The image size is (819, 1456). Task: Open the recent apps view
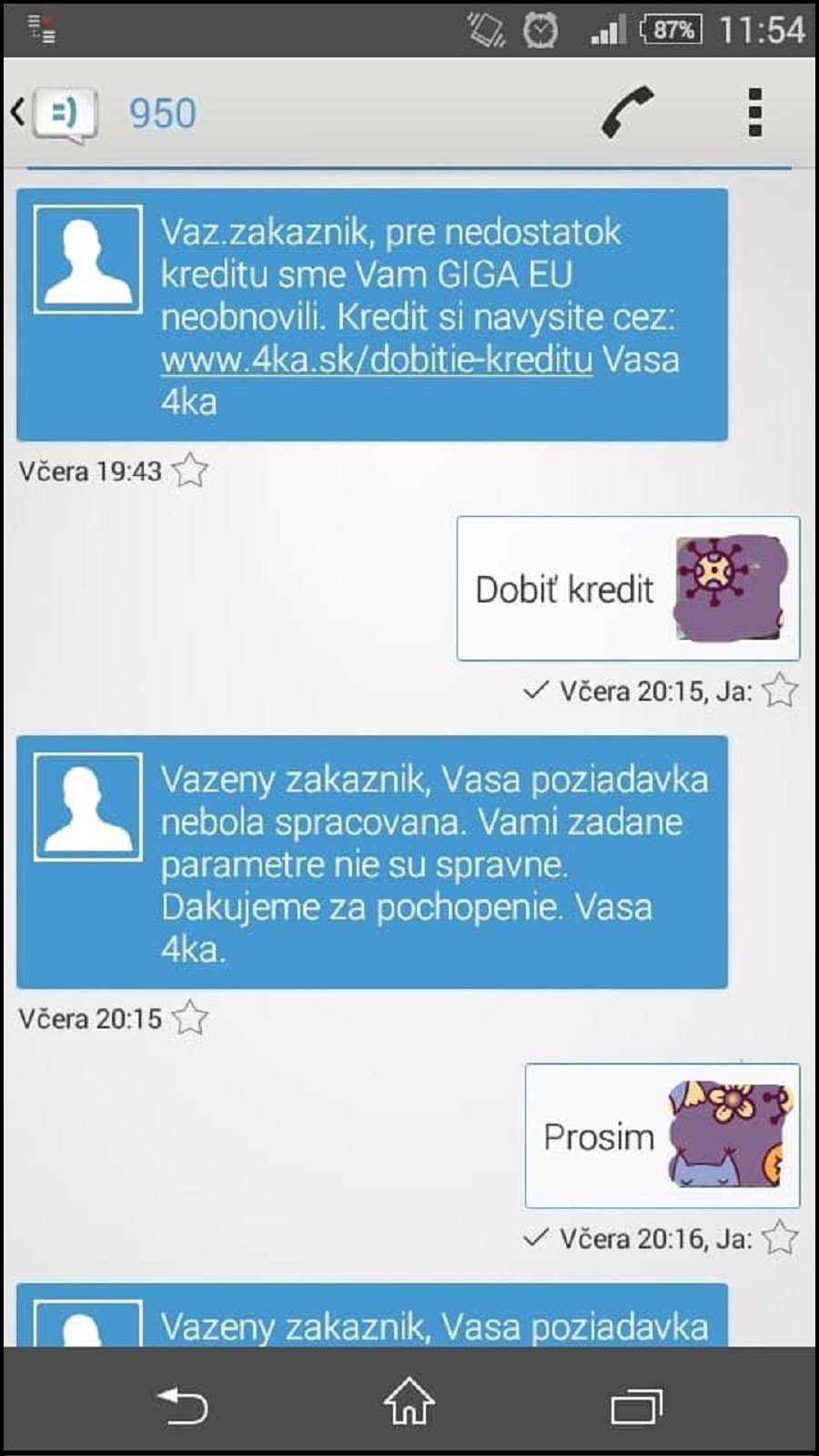pyautogui.click(x=636, y=1406)
